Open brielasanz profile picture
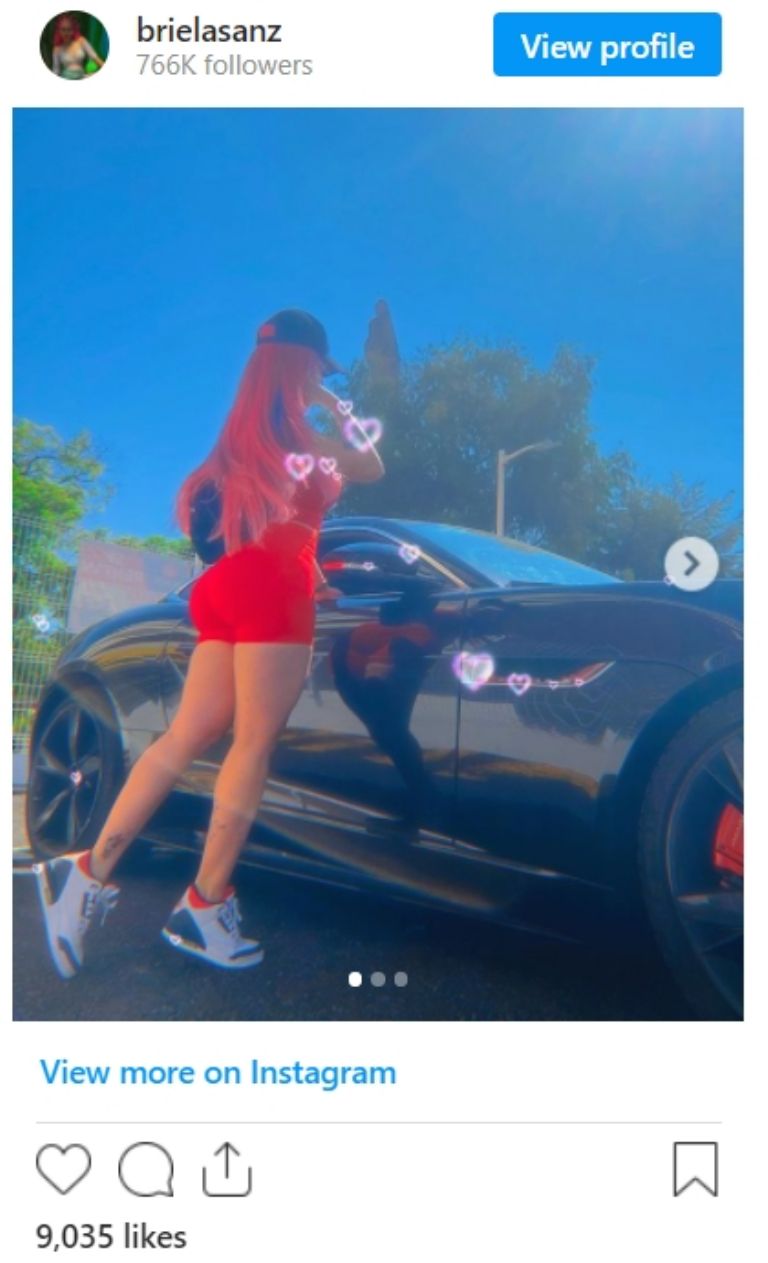 [74, 45]
